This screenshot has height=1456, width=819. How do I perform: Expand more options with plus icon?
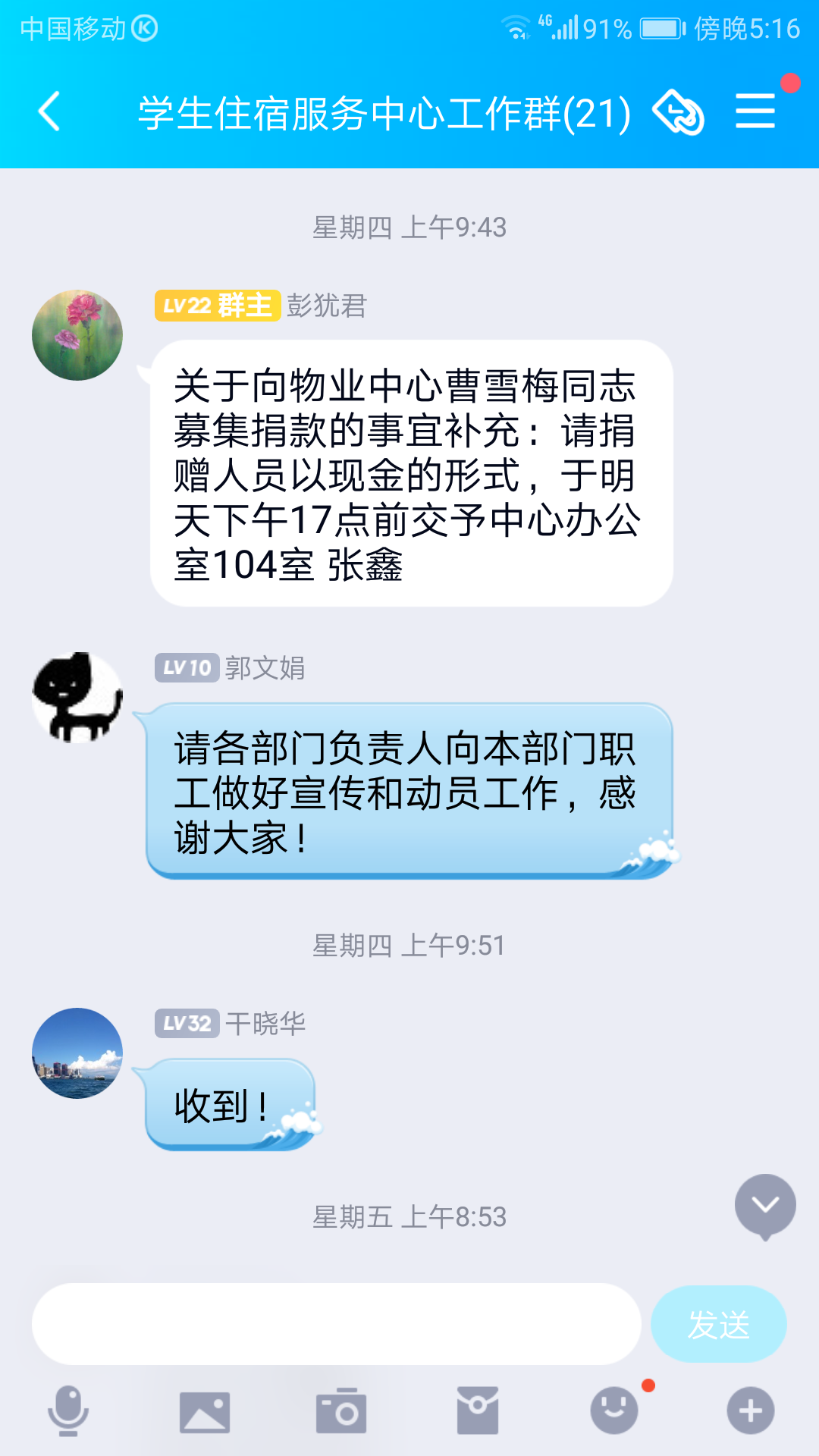click(751, 1410)
